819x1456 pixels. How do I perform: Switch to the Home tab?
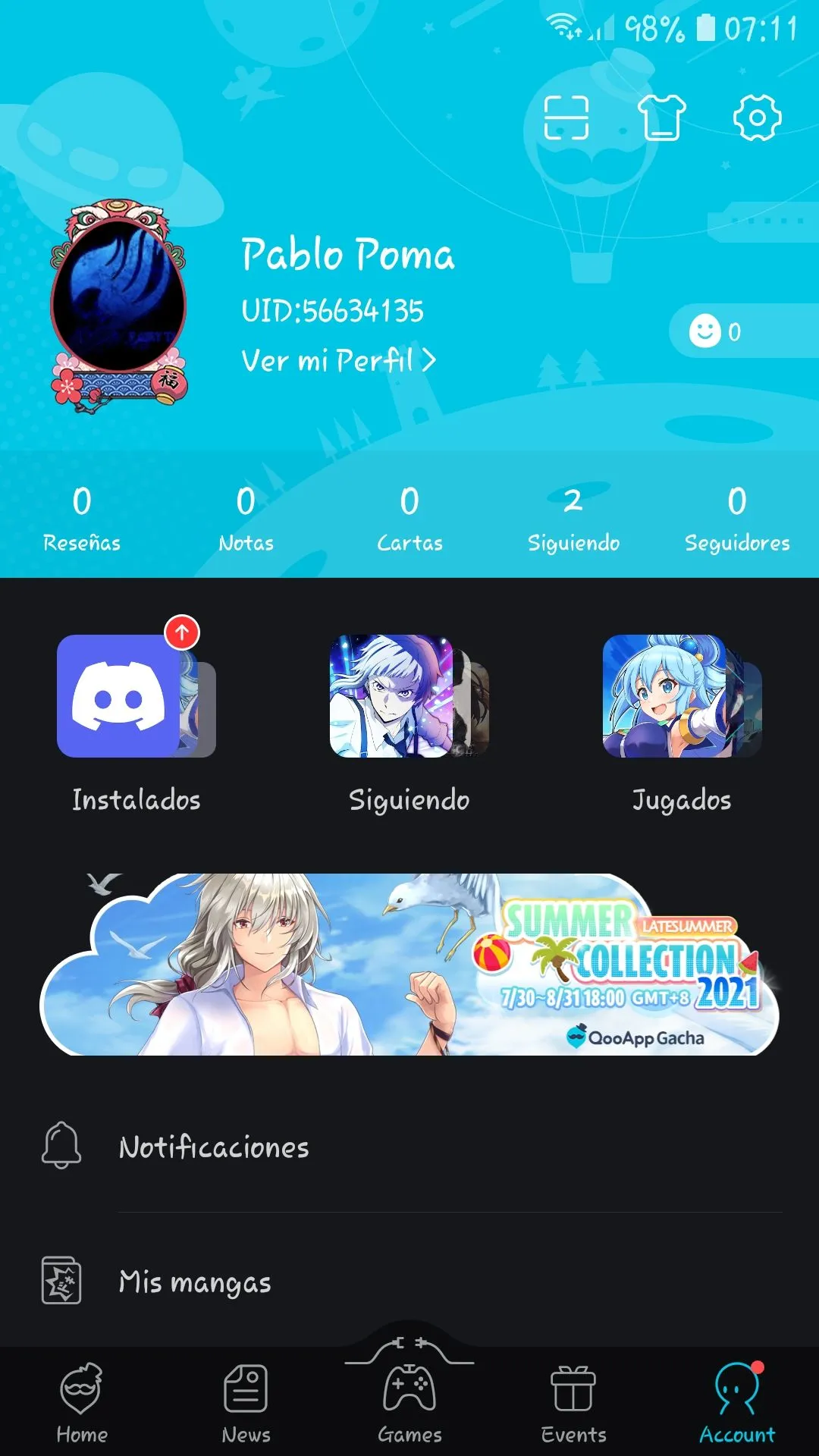[x=82, y=1403]
